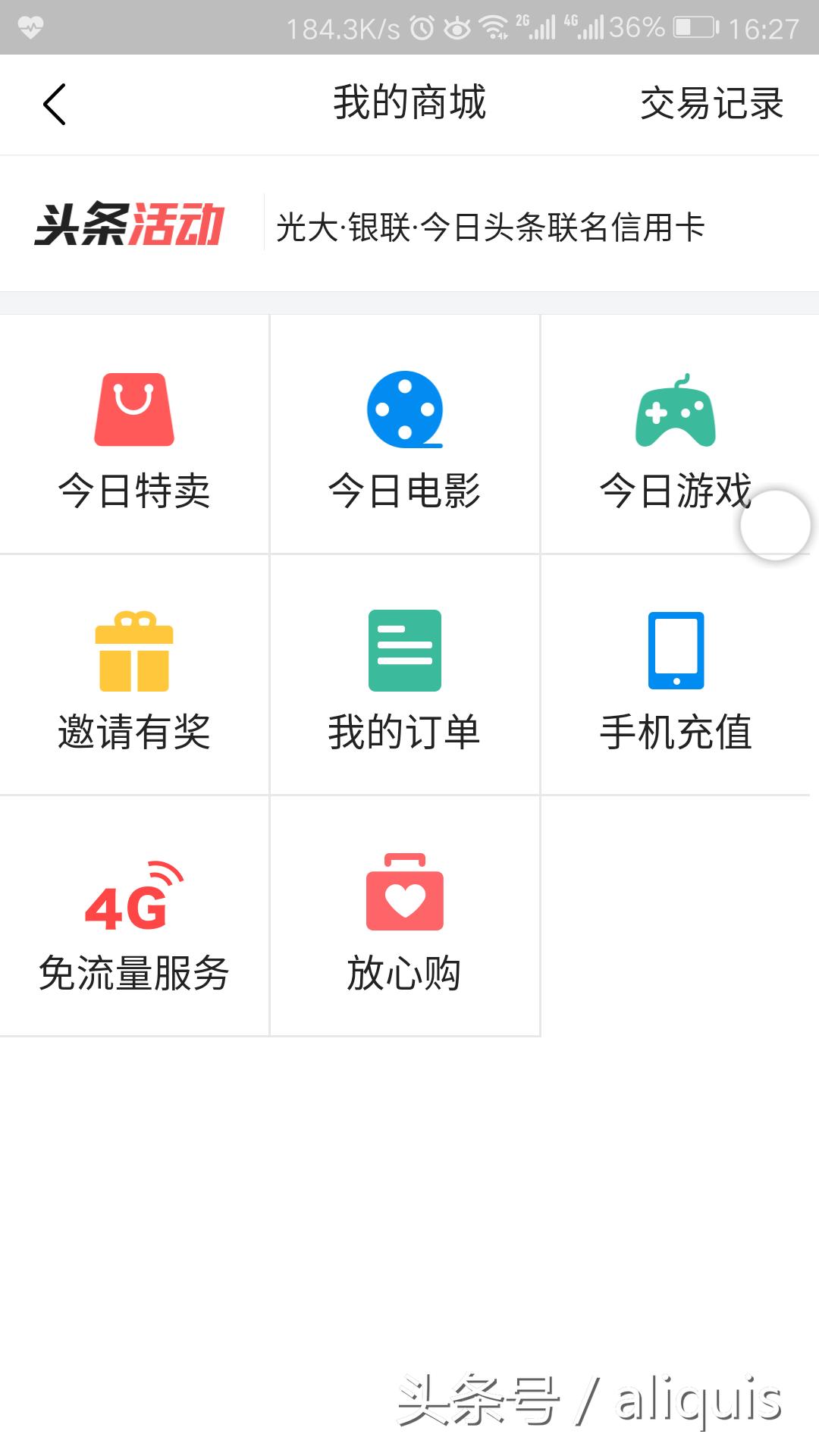The height and width of the screenshot is (1456, 819).
Task: View 交易记录 transaction history
Action: 711,105
